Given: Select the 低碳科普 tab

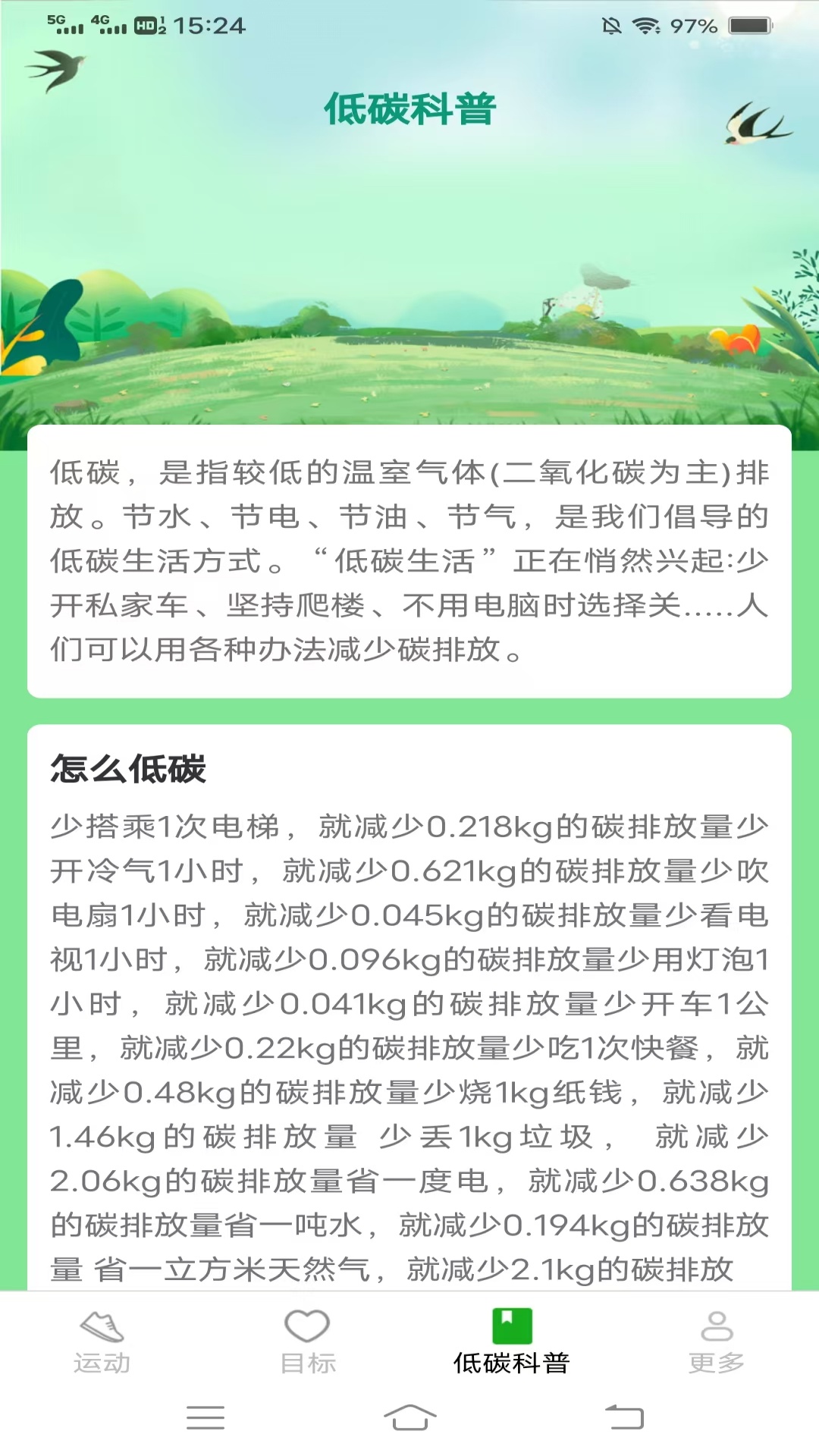Looking at the screenshot, I should (512, 1341).
